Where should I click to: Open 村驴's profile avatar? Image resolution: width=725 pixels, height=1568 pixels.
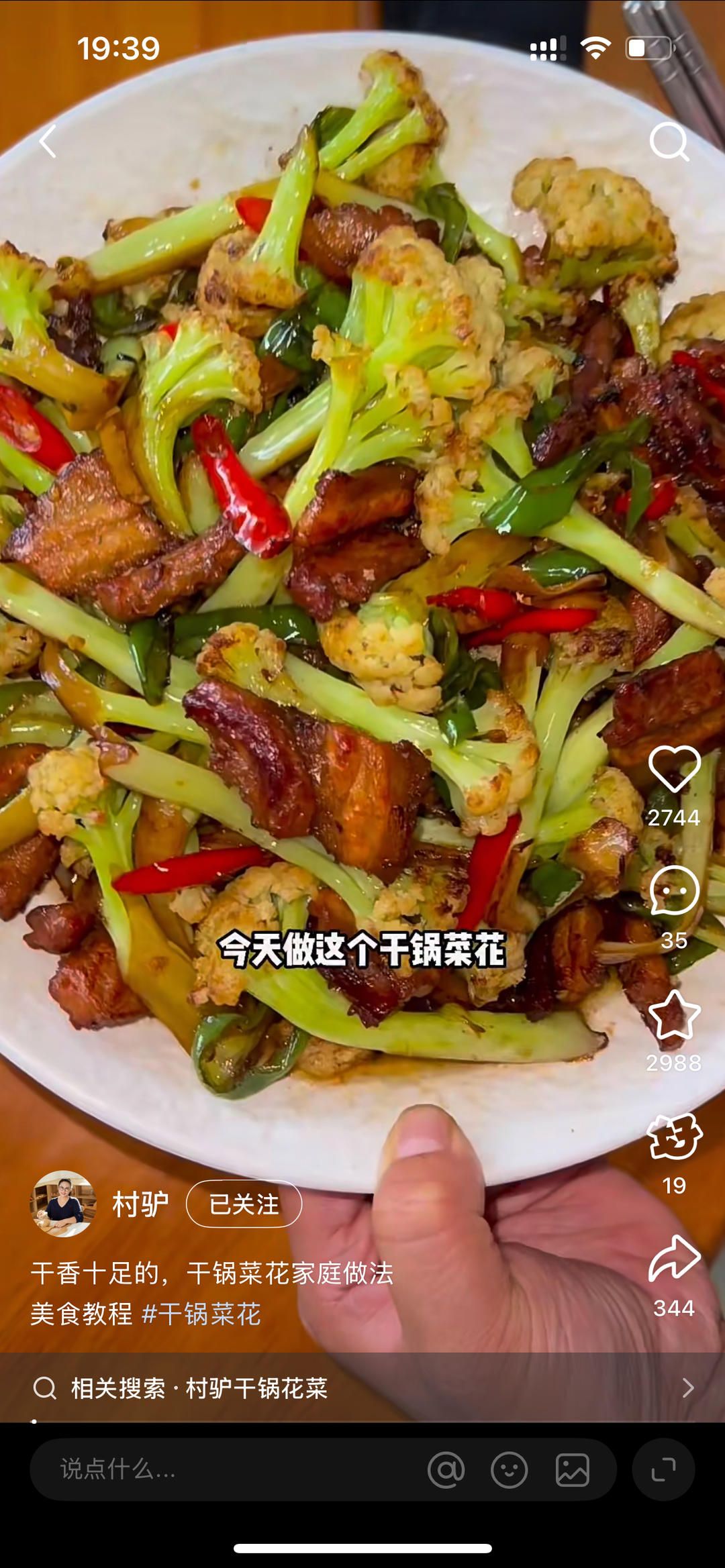pos(63,1204)
